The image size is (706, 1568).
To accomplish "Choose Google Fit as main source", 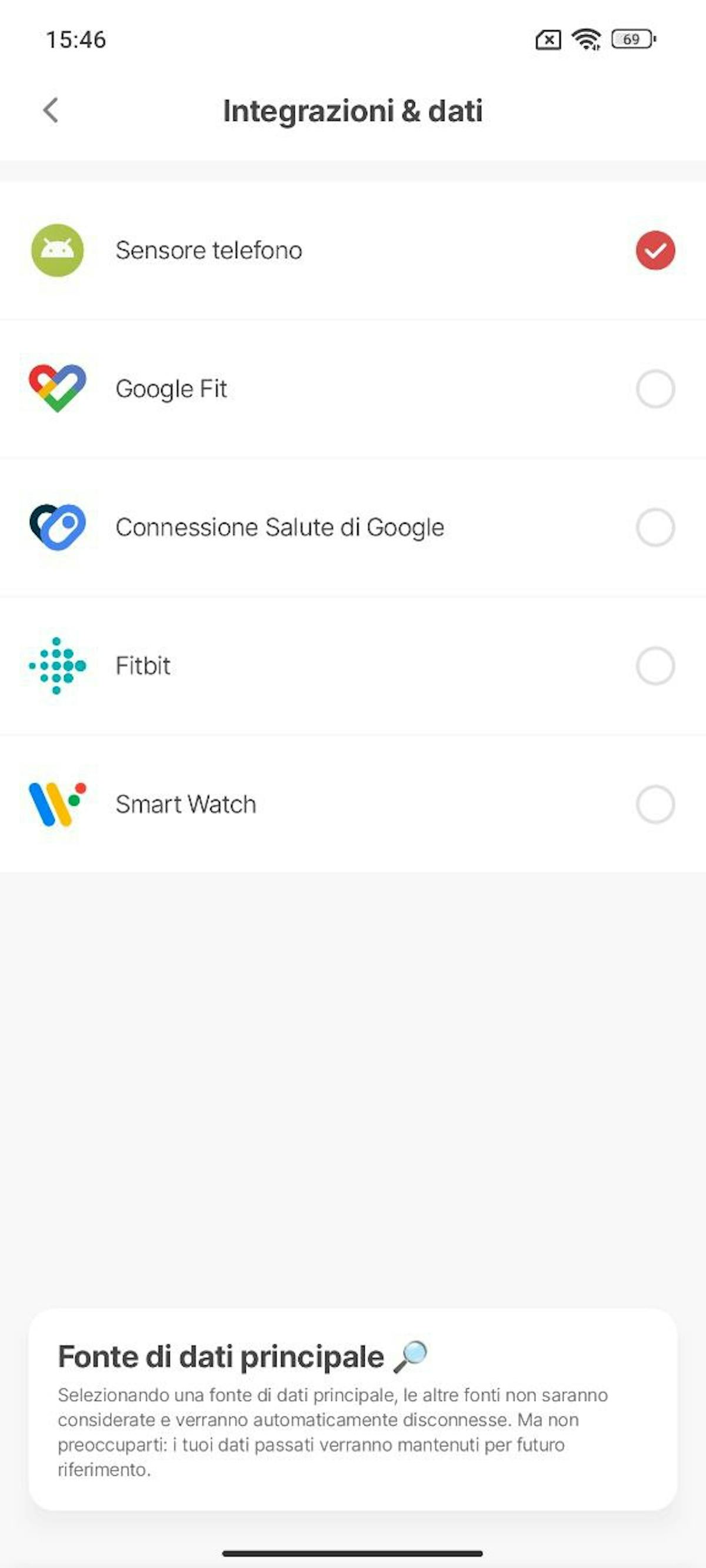I will tap(655, 389).
